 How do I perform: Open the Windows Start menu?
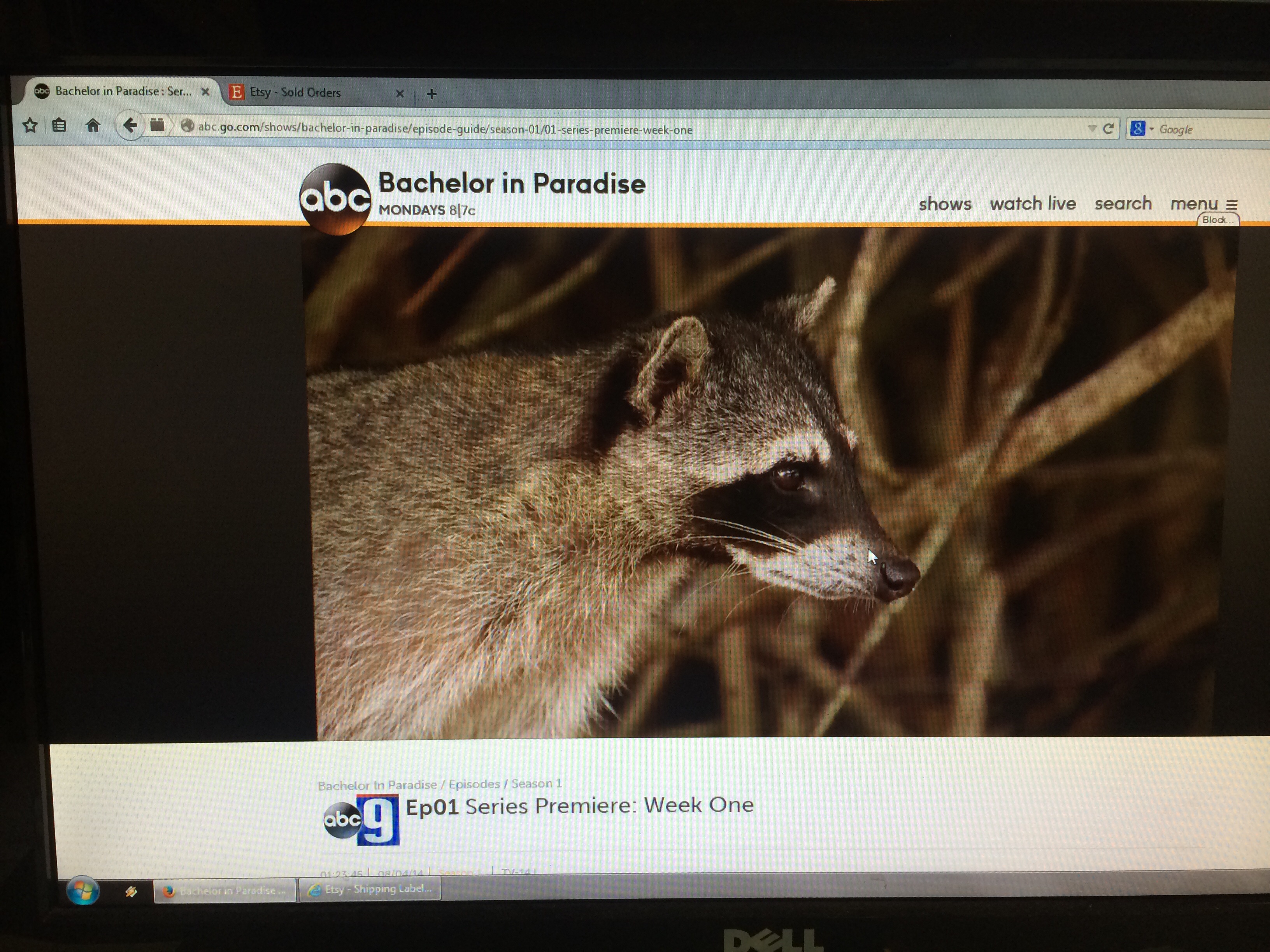(x=82, y=891)
